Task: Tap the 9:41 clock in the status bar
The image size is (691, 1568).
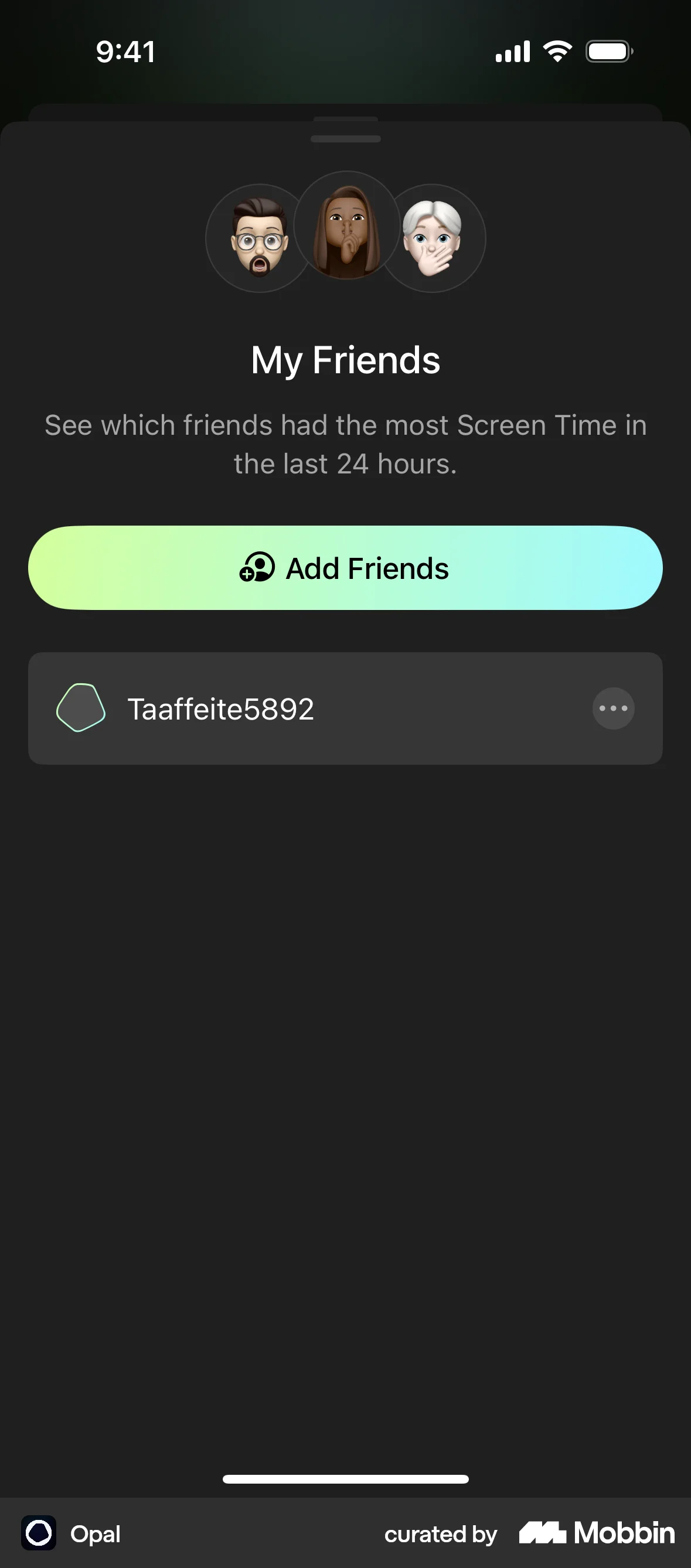Action: [126, 52]
